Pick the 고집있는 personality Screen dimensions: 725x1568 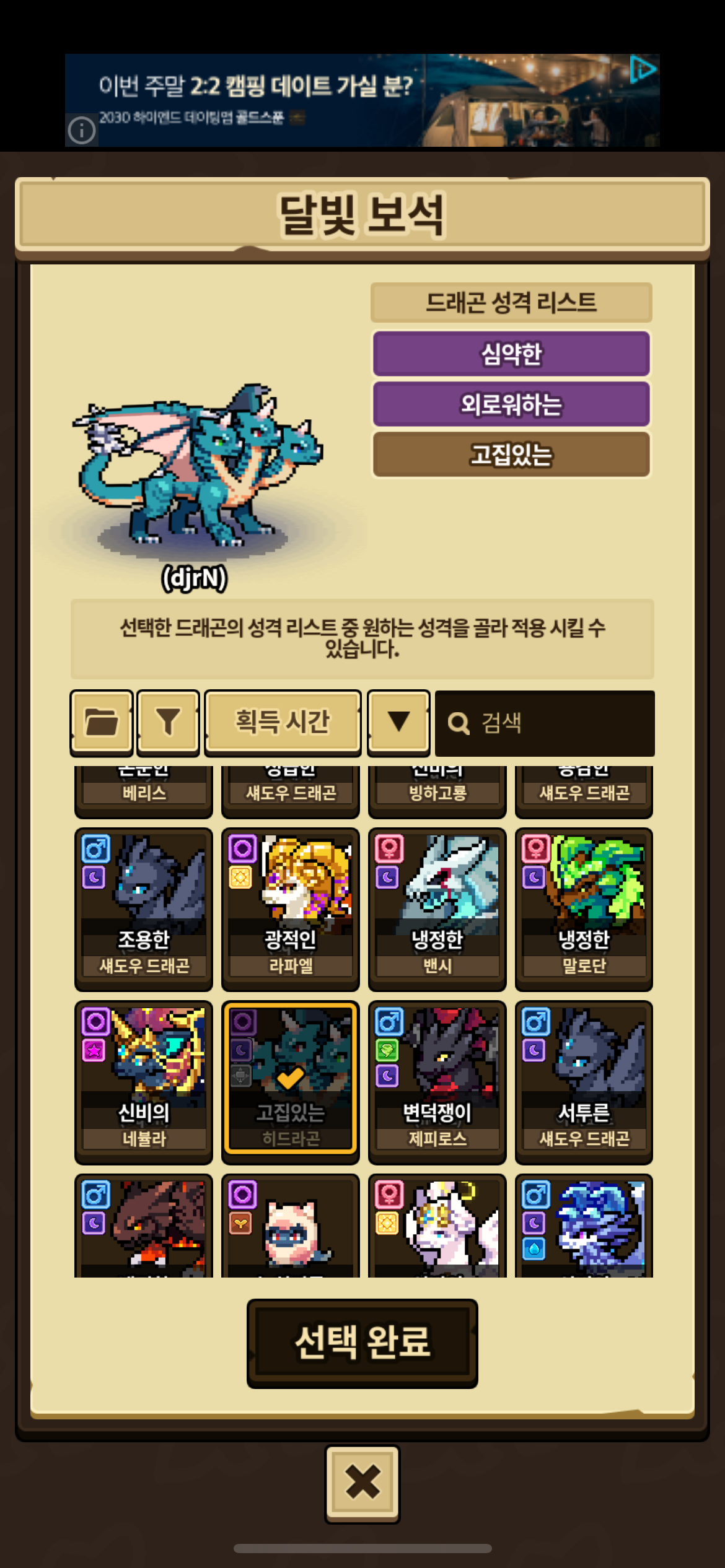[x=511, y=455]
